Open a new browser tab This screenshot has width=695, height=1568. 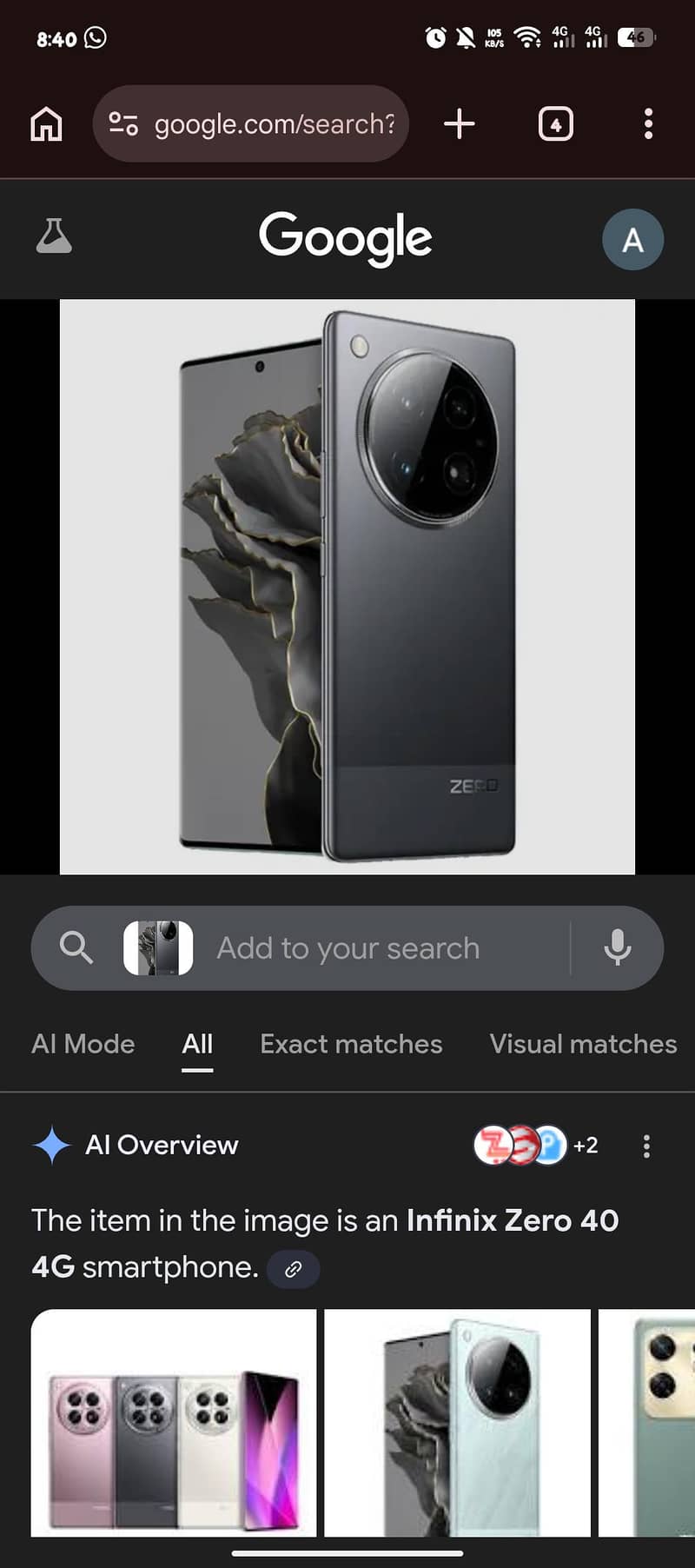(x=459, y=124)
